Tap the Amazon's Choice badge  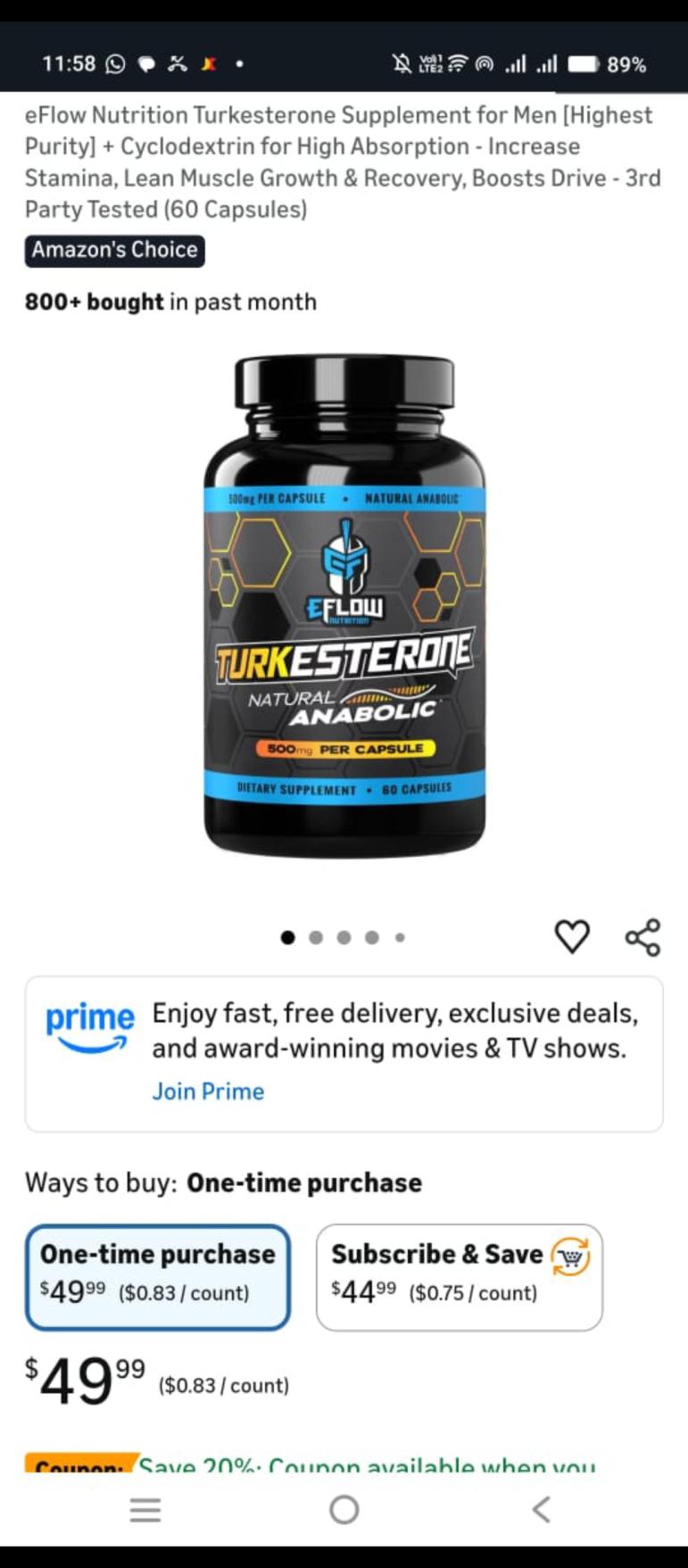(x=115, y=251)
